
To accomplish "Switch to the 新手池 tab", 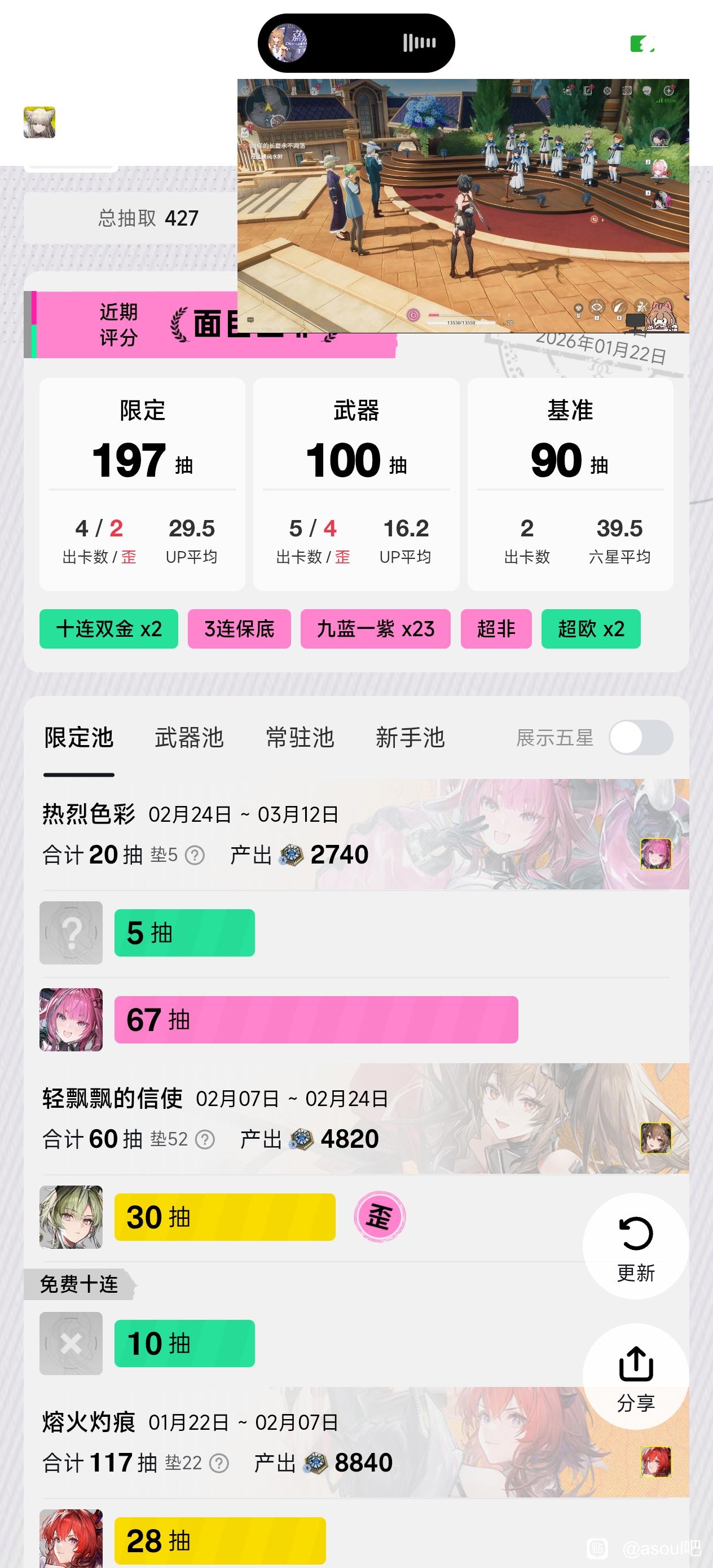I will click(x=411, y=737).
